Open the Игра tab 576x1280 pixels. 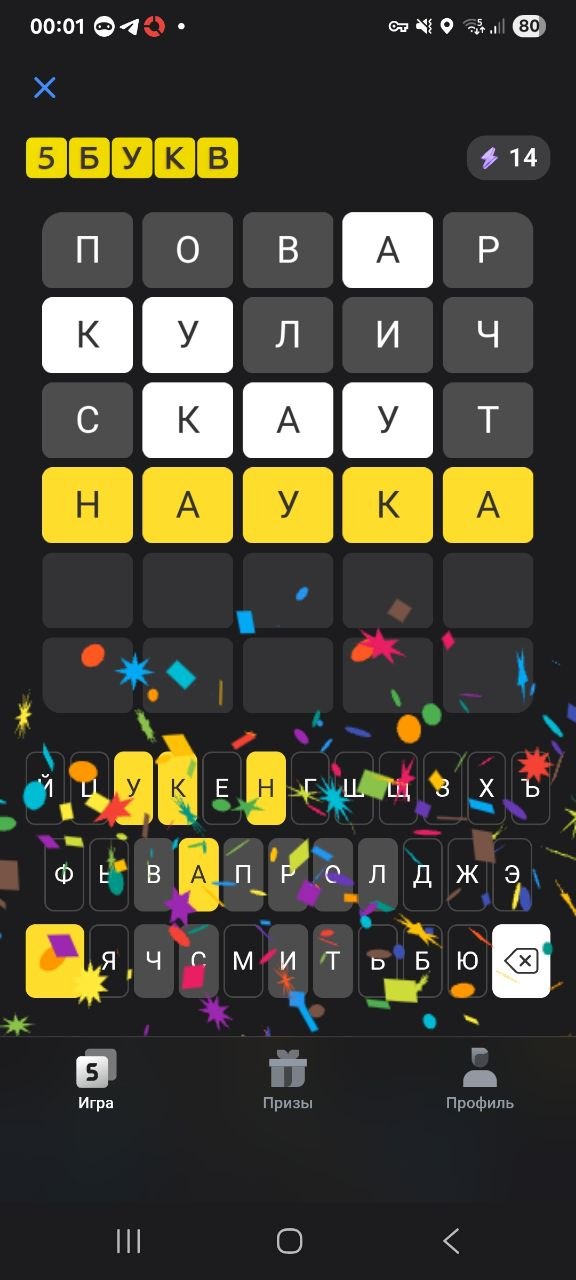pyautogui.click(x=96, y=1080)
